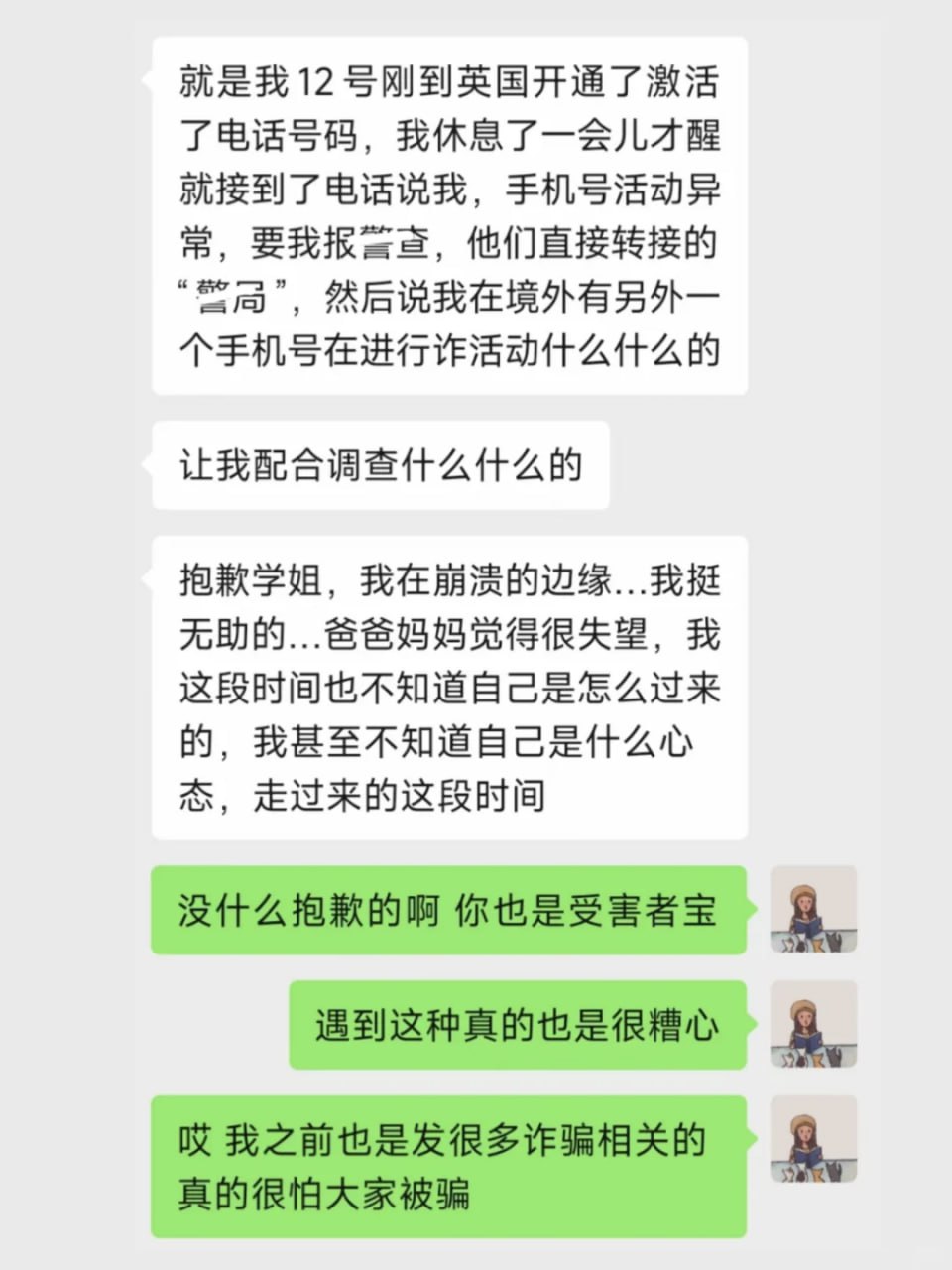Click the avatar beside the '哎 我之前也是' message
The image size is (952, 1270).
[x=812, y=1139]
